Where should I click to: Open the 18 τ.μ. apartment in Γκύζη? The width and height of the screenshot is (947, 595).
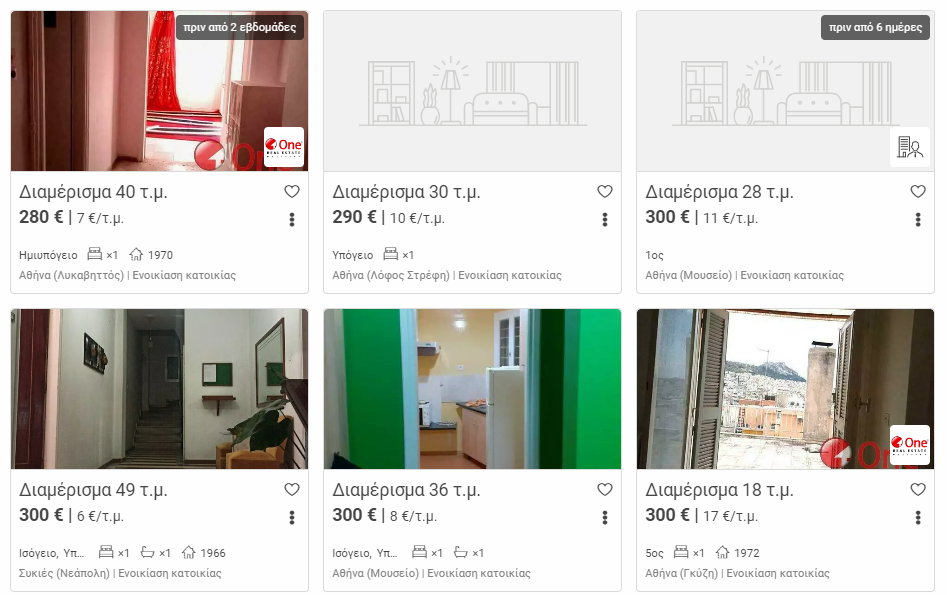pos(719,490)
